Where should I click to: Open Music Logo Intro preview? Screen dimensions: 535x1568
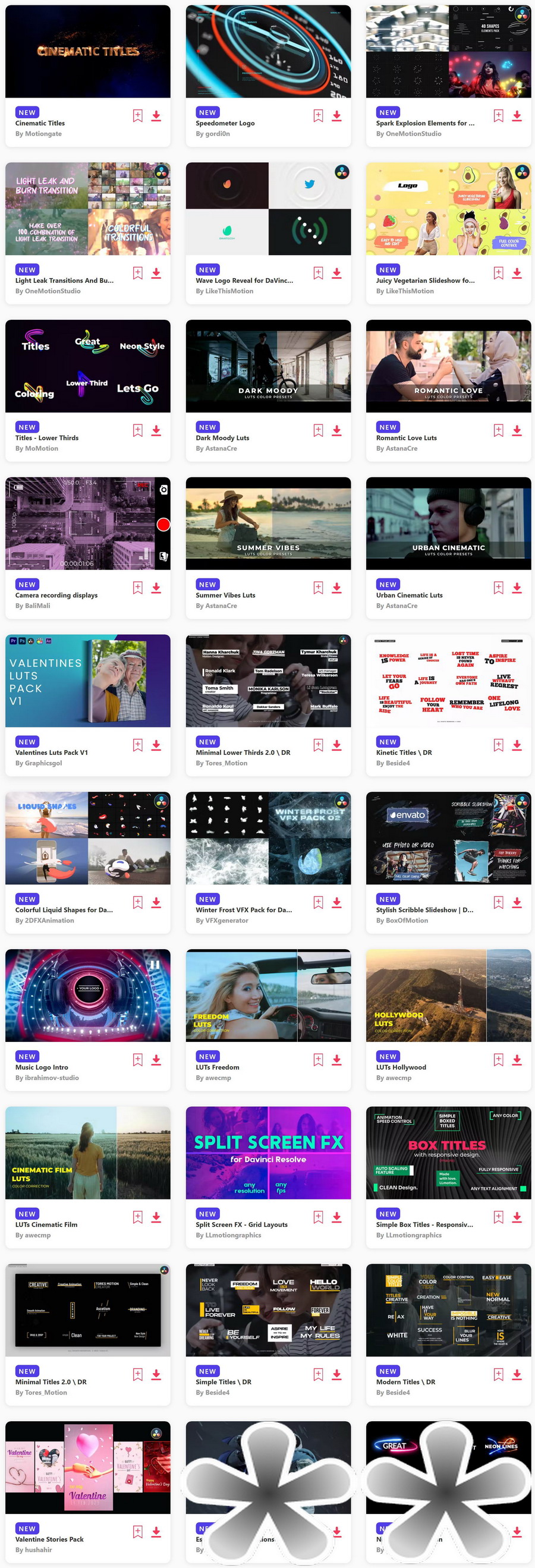[87, 995]
